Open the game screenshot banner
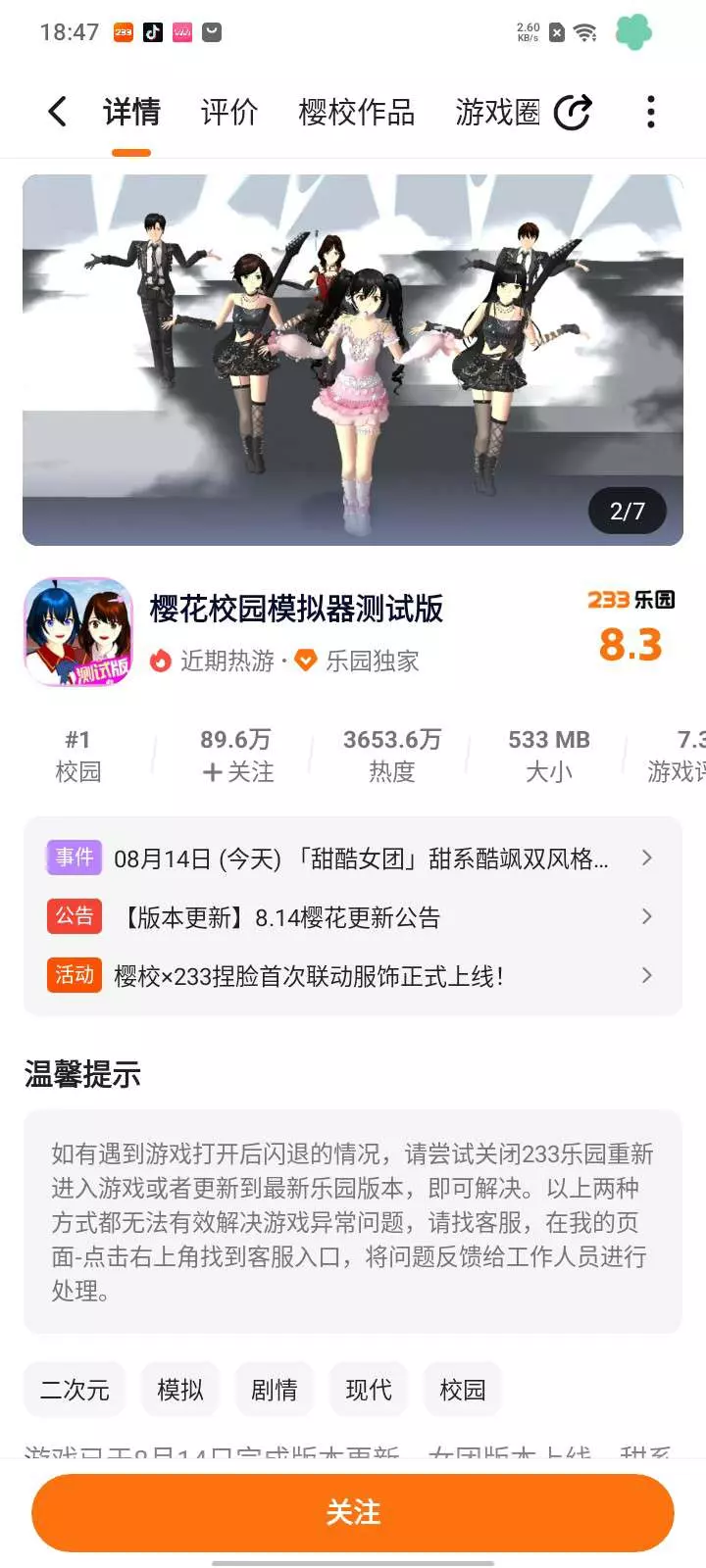The image size is (706, 1568). point(353,360)
